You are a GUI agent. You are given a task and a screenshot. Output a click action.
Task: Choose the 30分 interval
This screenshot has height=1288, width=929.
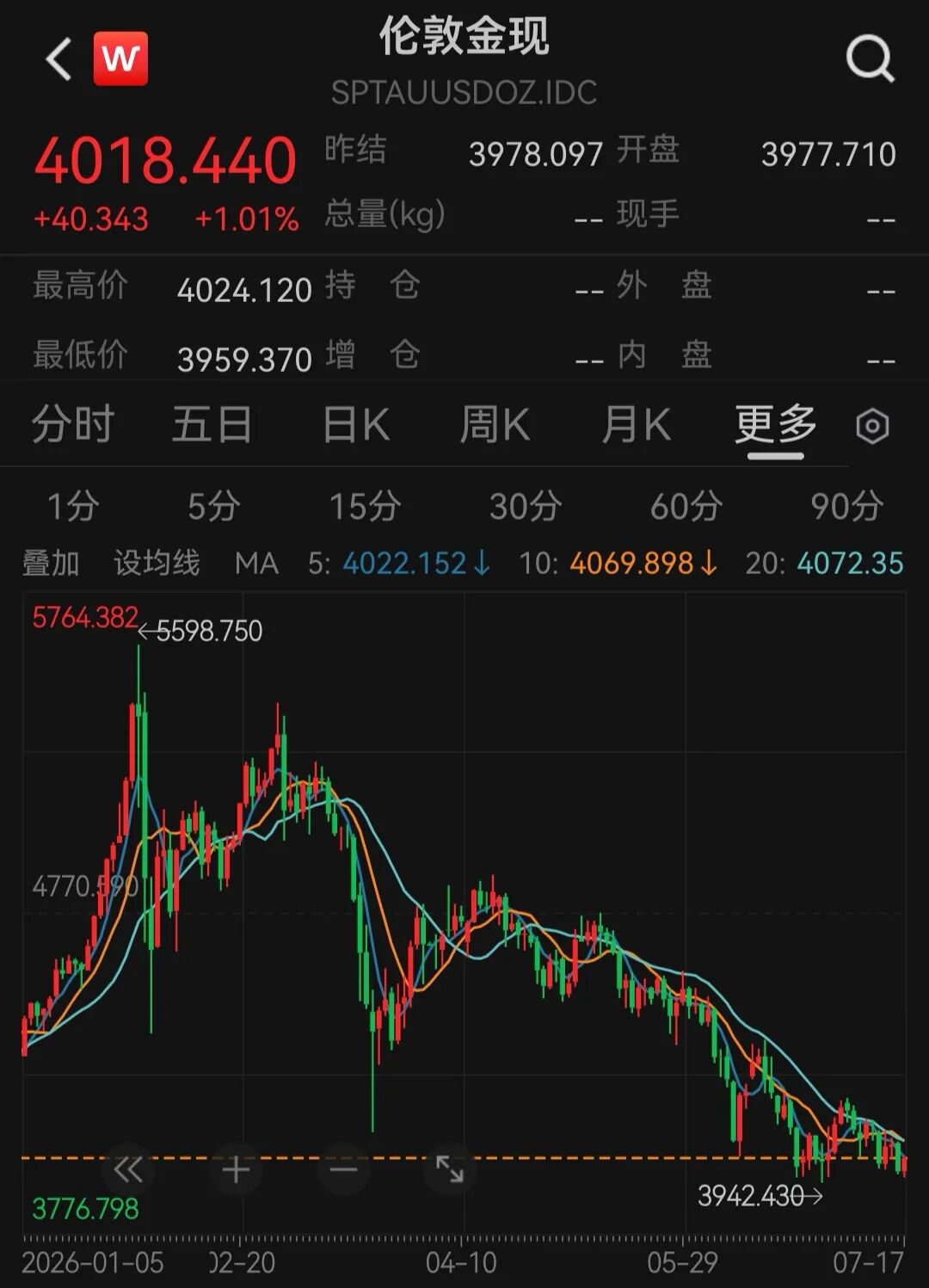526,507
